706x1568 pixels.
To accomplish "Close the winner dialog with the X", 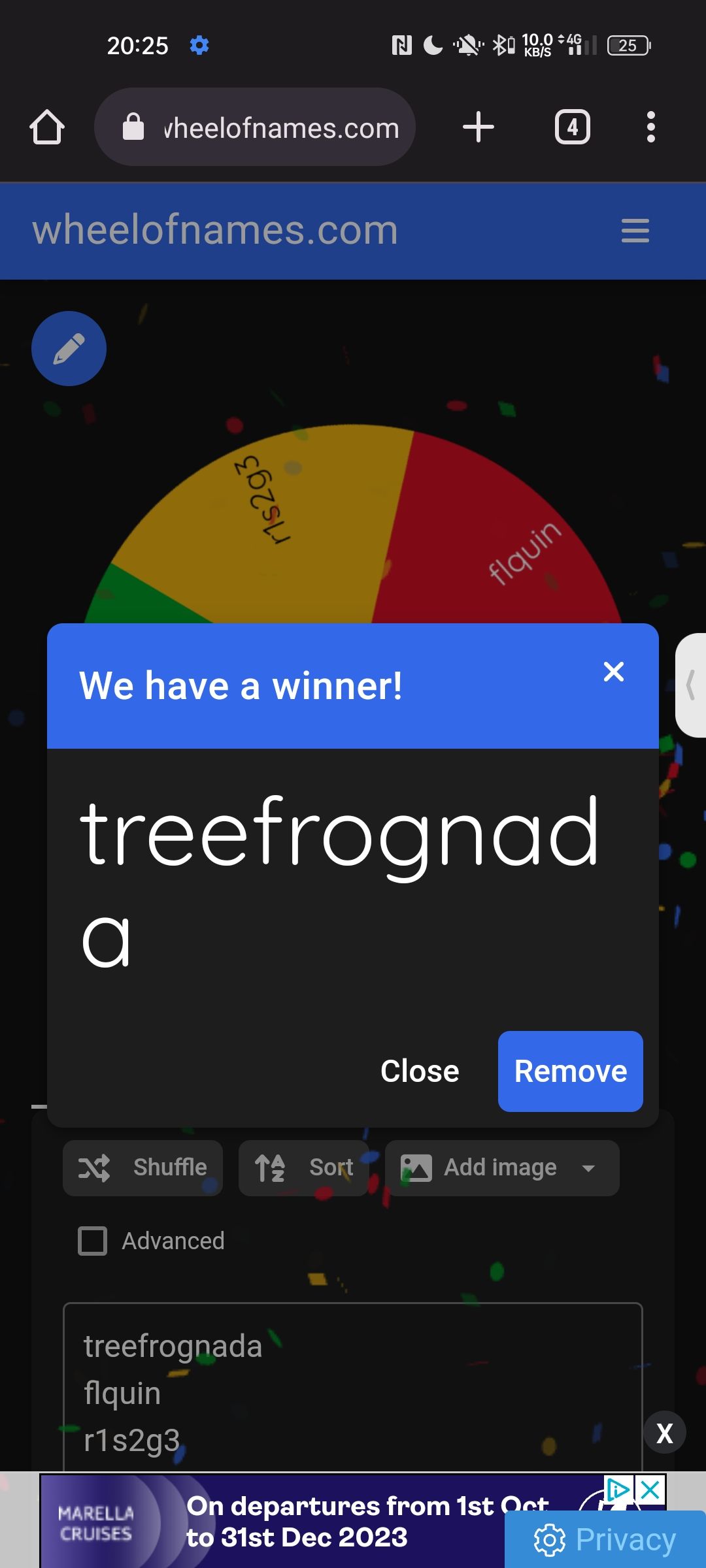I will (x=613, y=672).
